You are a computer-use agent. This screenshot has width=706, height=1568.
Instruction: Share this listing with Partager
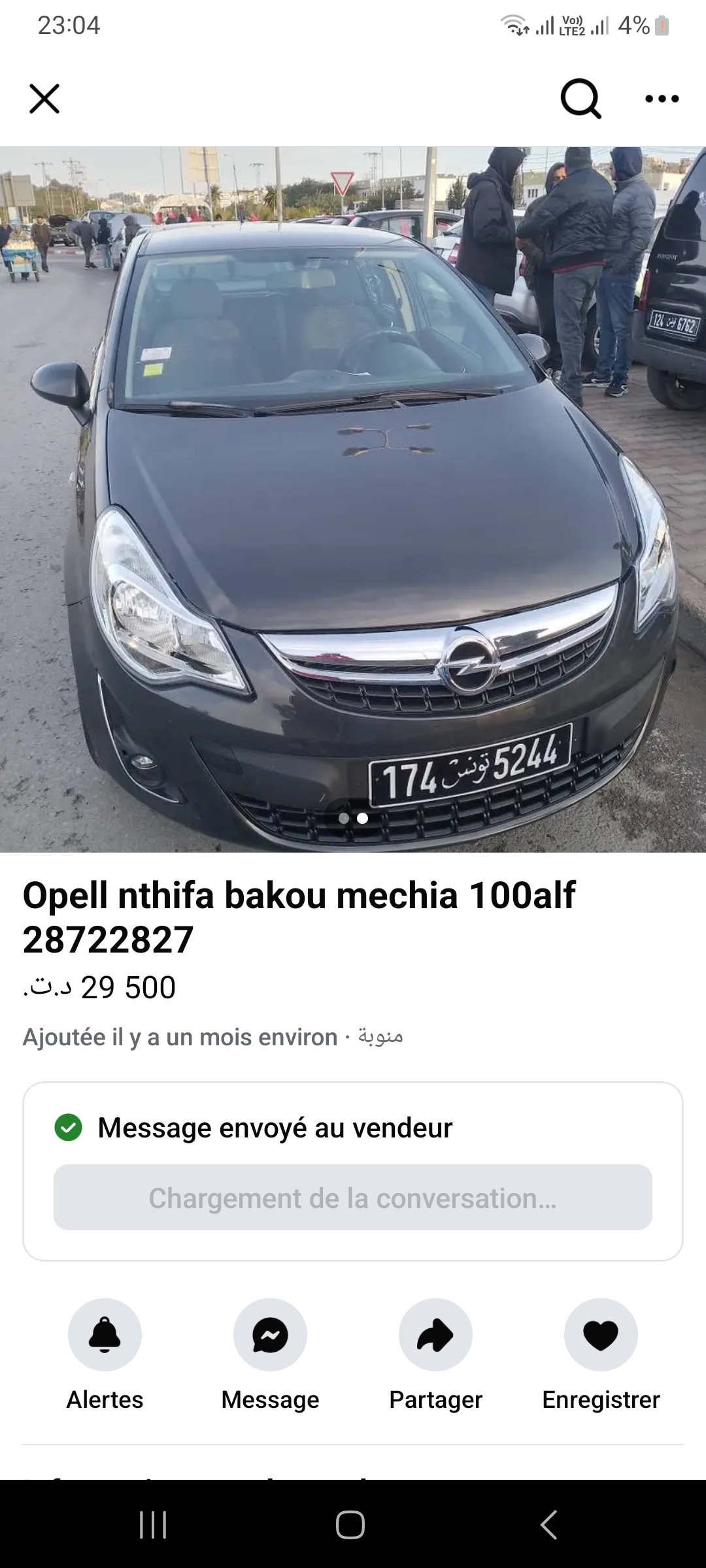(x=435, y=1334)
